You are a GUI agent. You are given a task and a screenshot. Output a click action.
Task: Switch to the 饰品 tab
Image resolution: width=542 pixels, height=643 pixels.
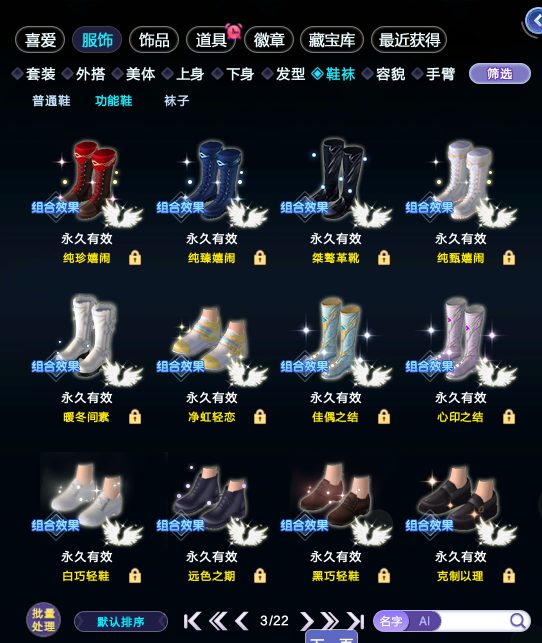pyautogui.click(x=154, y=40)
